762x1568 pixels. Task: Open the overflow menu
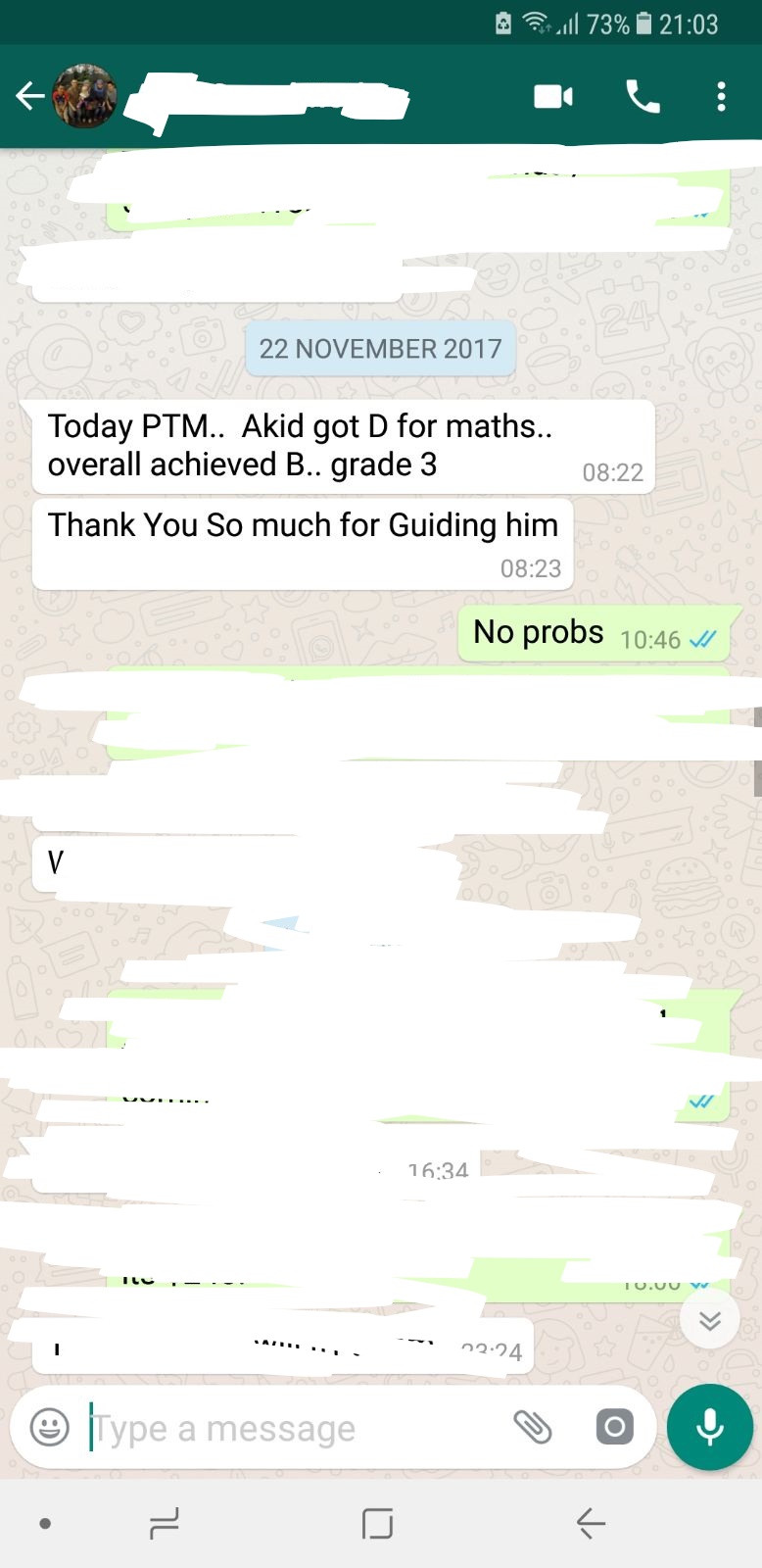point(721,96)
